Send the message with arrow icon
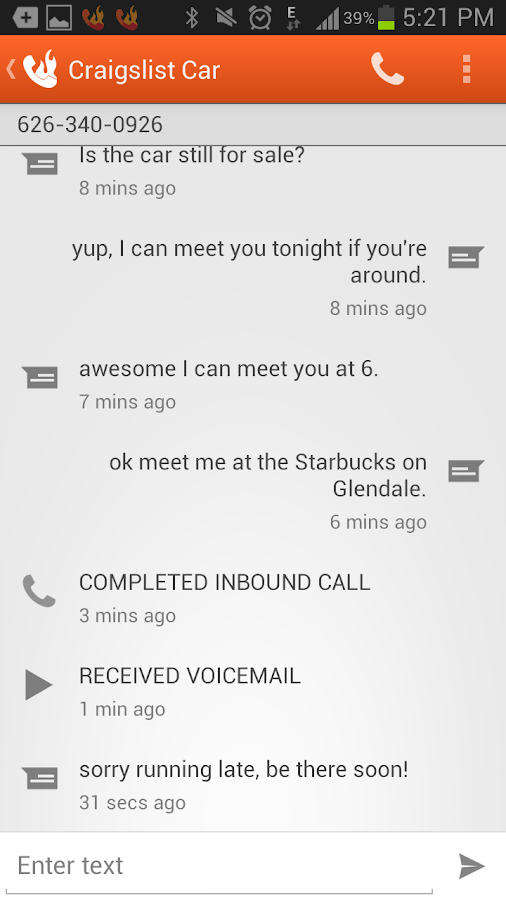The width and height of the screenshot is (506, 900). (472, 866)
